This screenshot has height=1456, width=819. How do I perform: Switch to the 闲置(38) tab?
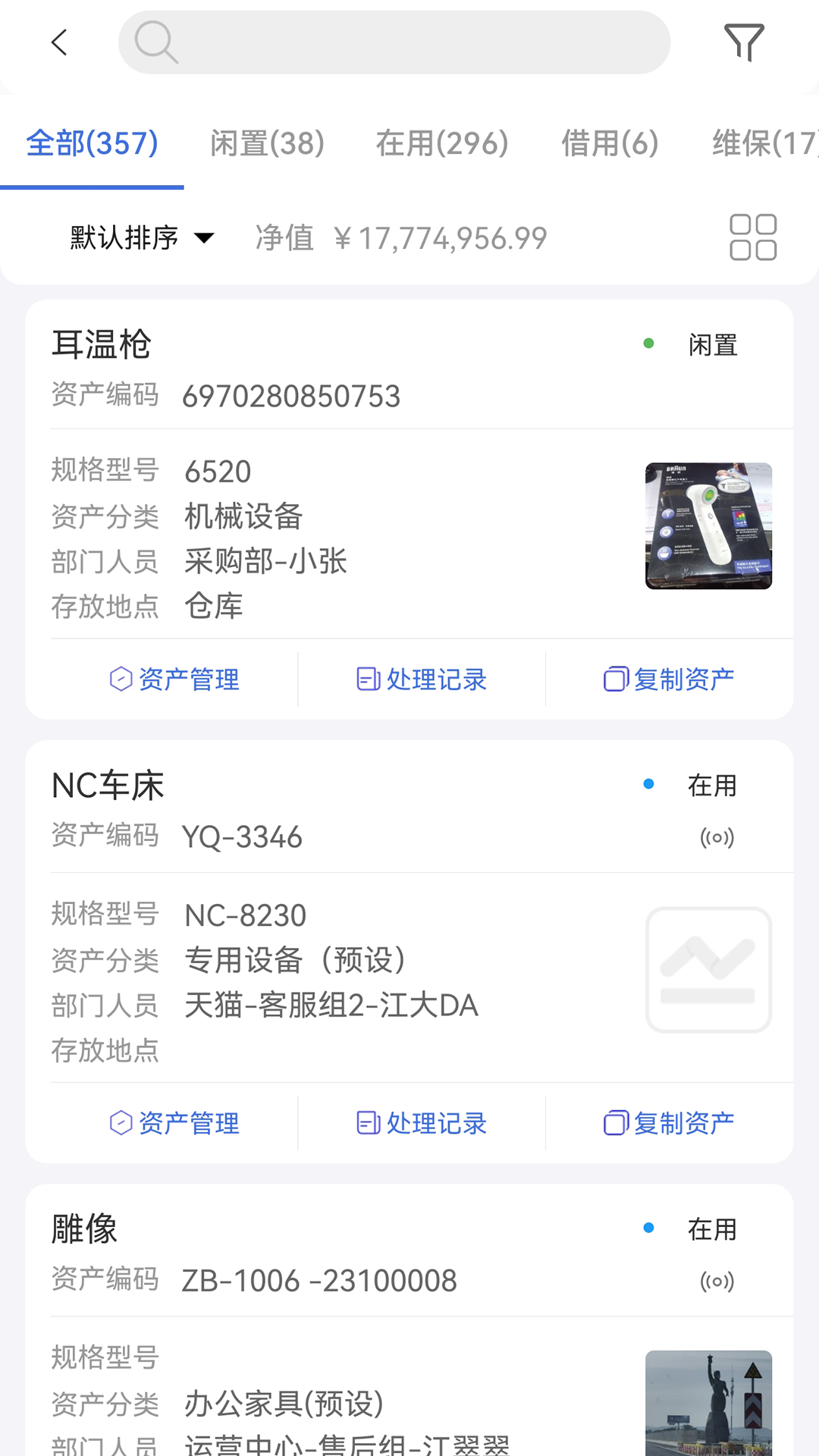pos(267,144)
